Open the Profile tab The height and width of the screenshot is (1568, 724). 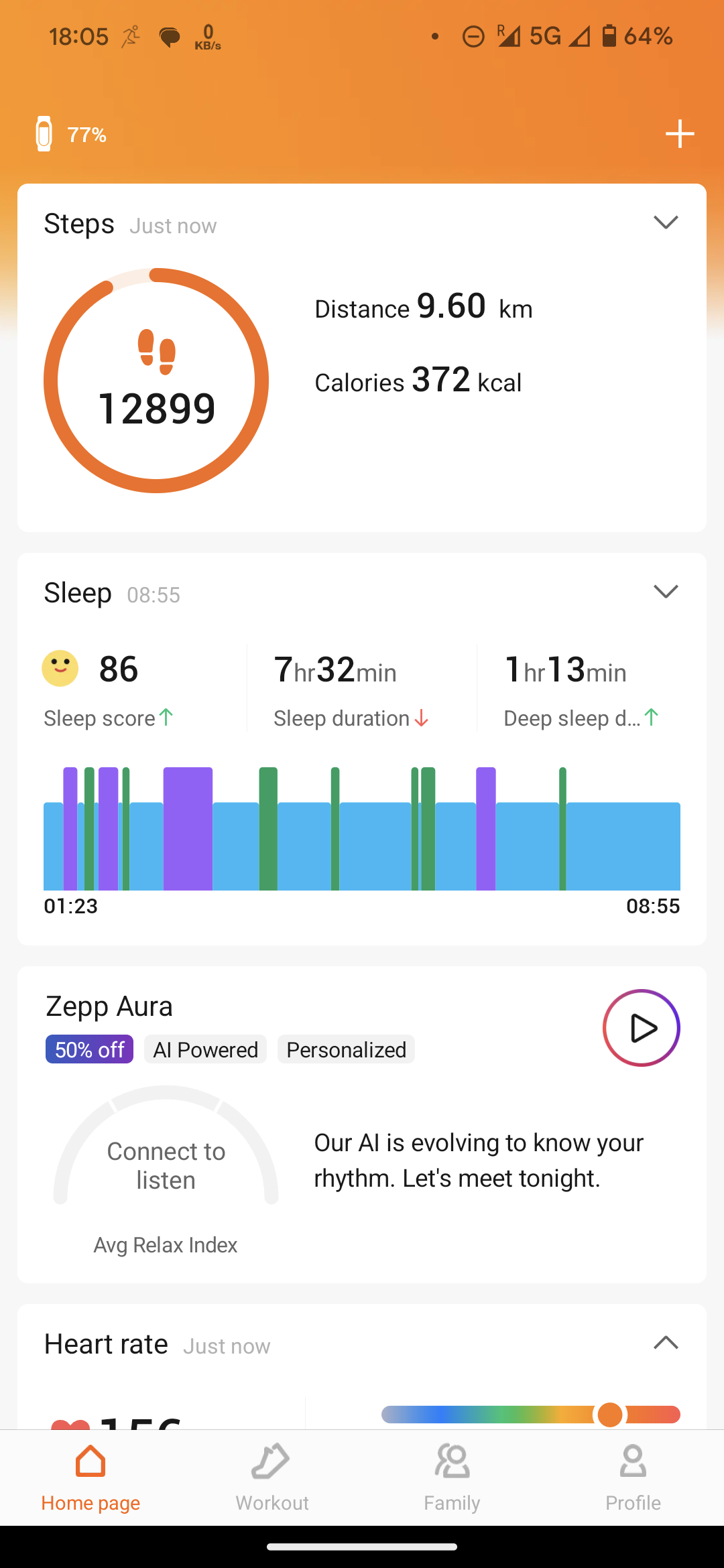(633, 1478)
